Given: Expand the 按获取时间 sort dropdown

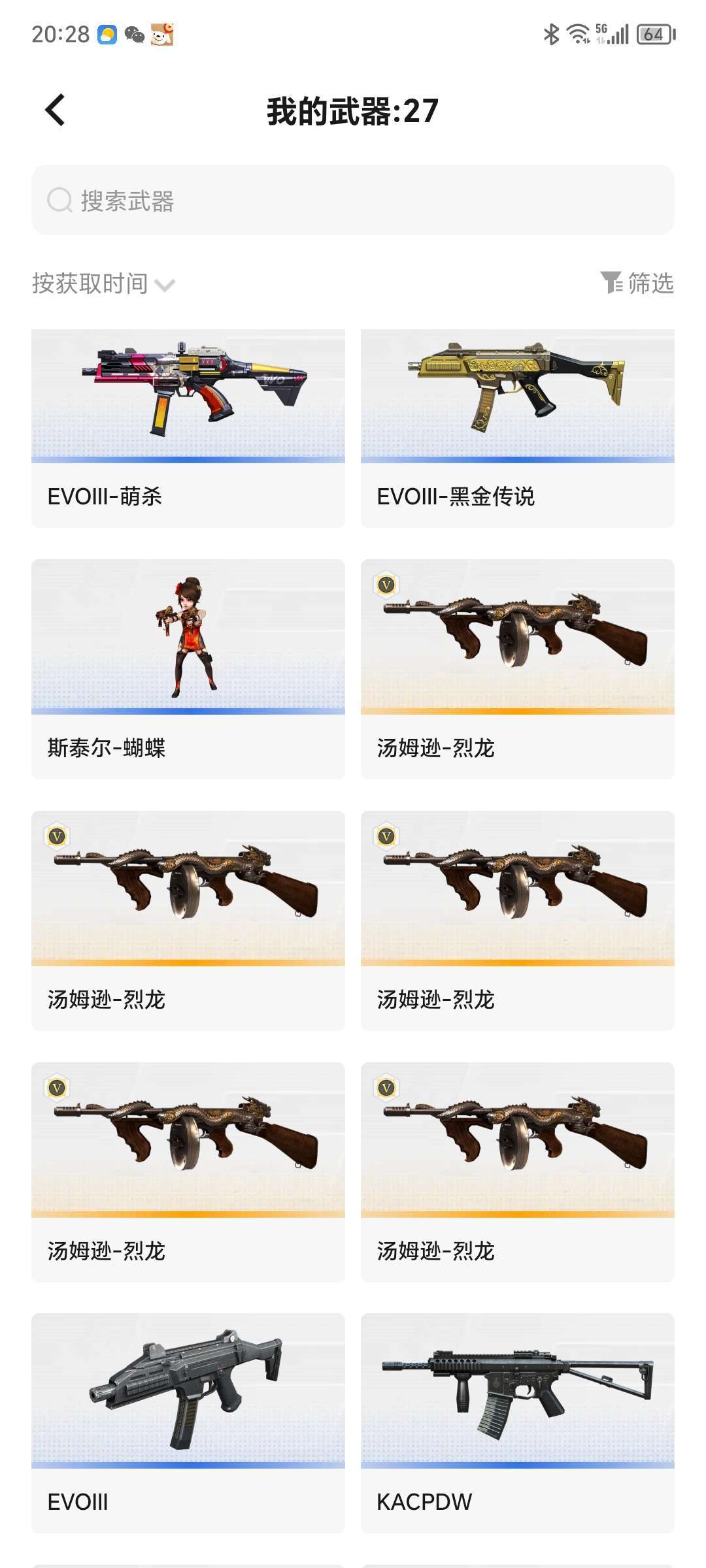Looking at the screenshot, I should [103, 284].
